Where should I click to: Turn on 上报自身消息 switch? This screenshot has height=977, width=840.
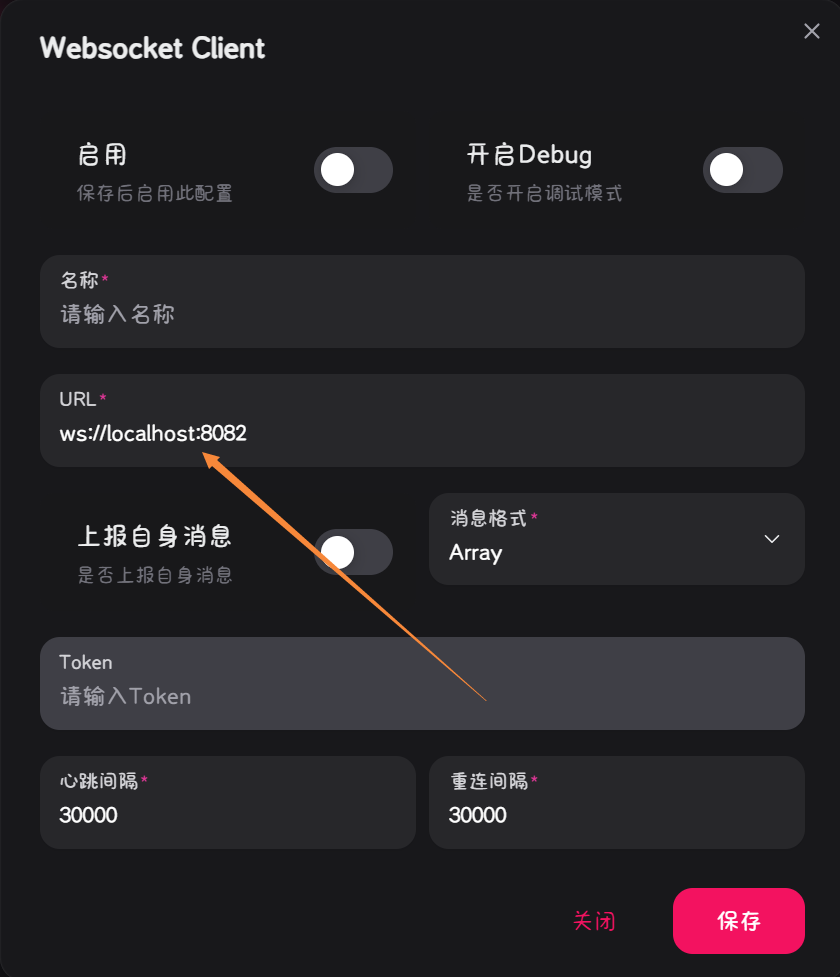353,552
